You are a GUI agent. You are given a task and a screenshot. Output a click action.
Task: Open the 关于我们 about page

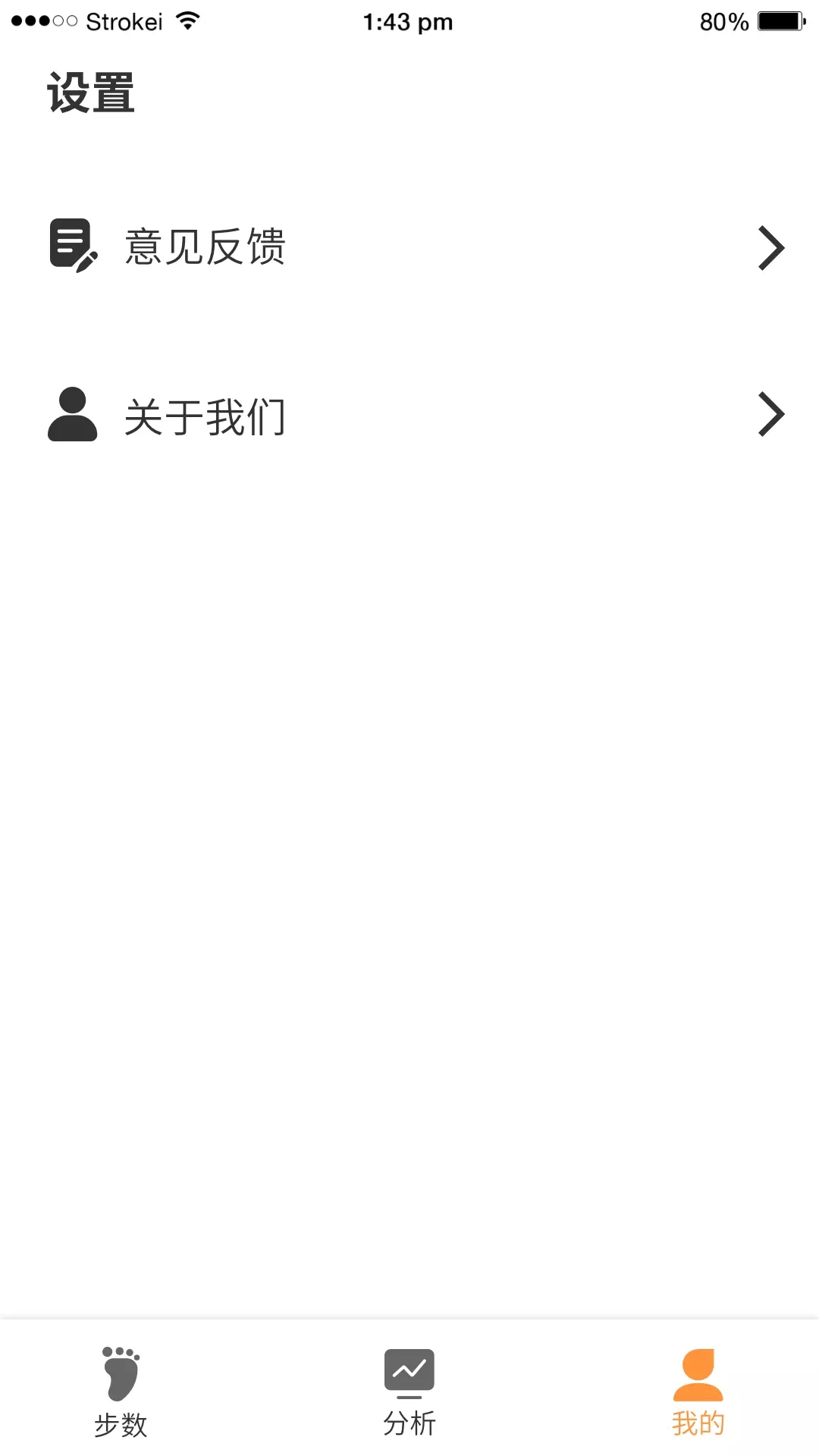(206, 414)
